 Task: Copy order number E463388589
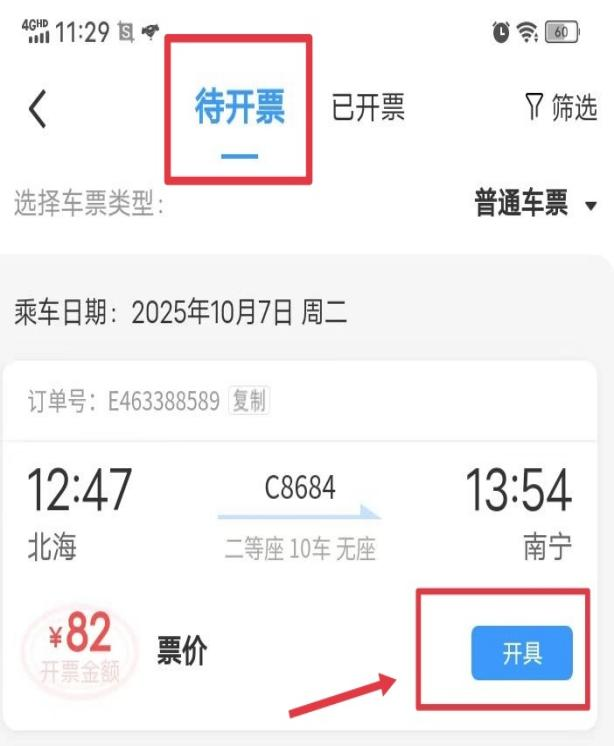pos(249,401)
